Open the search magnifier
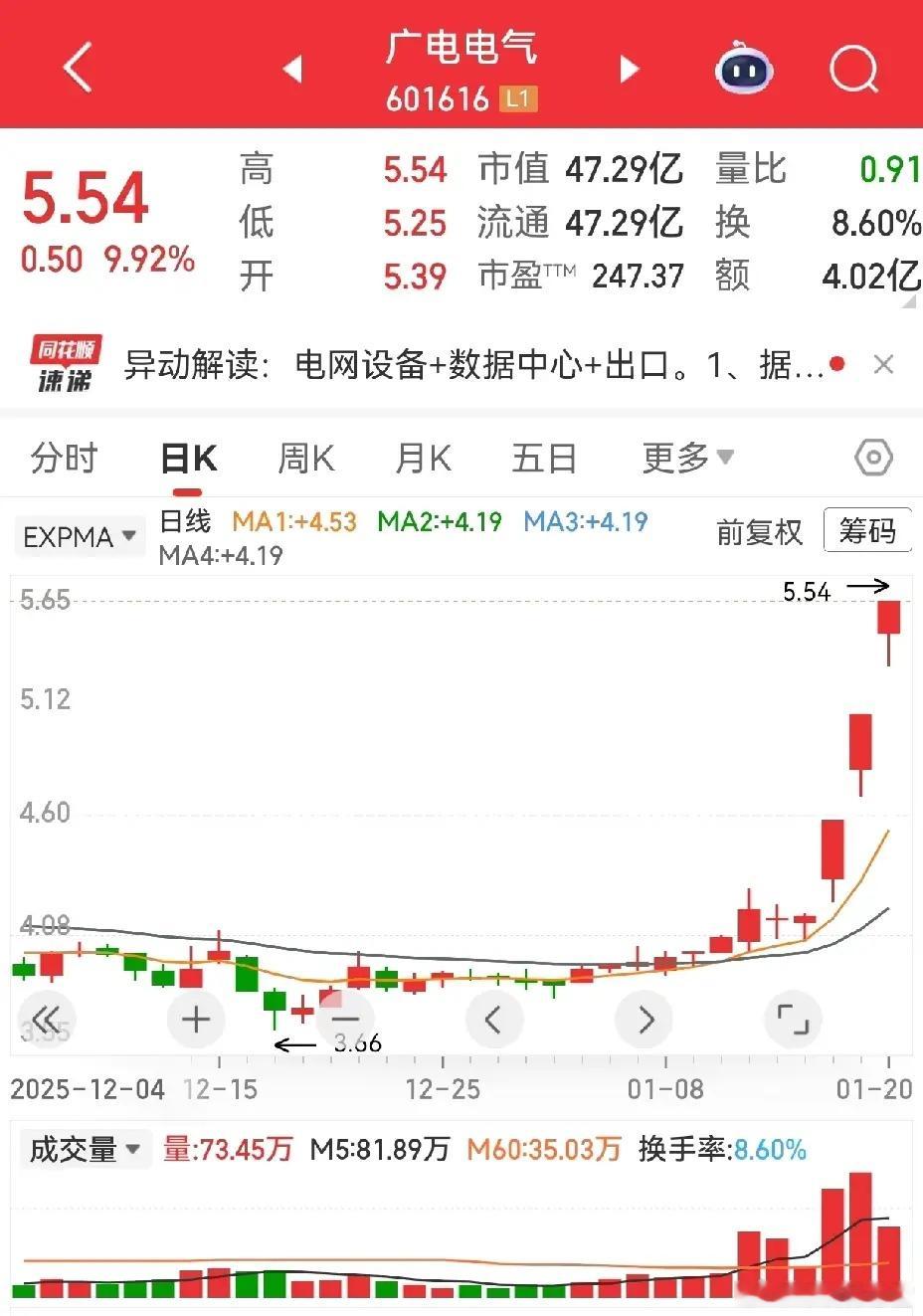923x1316 pixels. [x=853, y=68]
